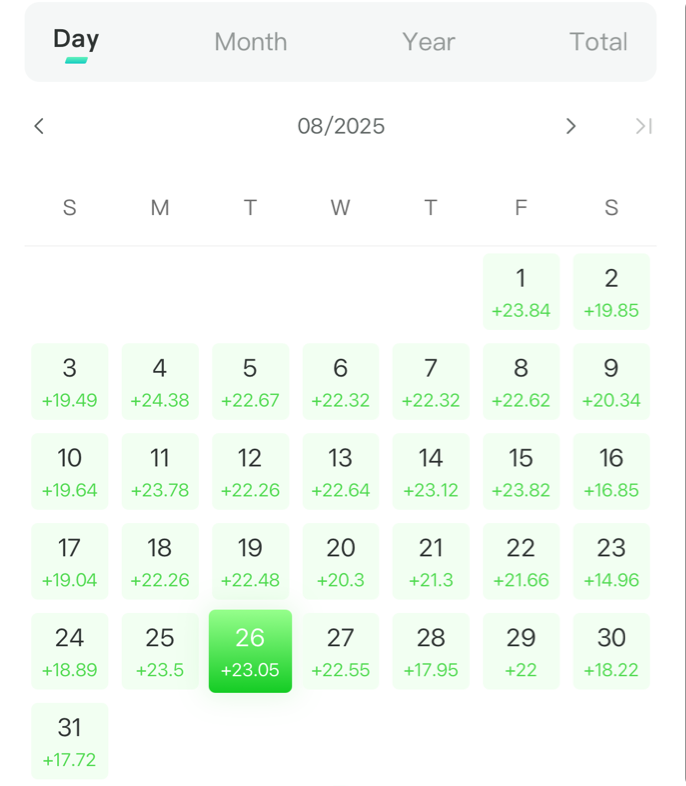This screenshot has height=786, width=686.
Task: Select day 23 with +14.96
Action: tap(611, 561)
